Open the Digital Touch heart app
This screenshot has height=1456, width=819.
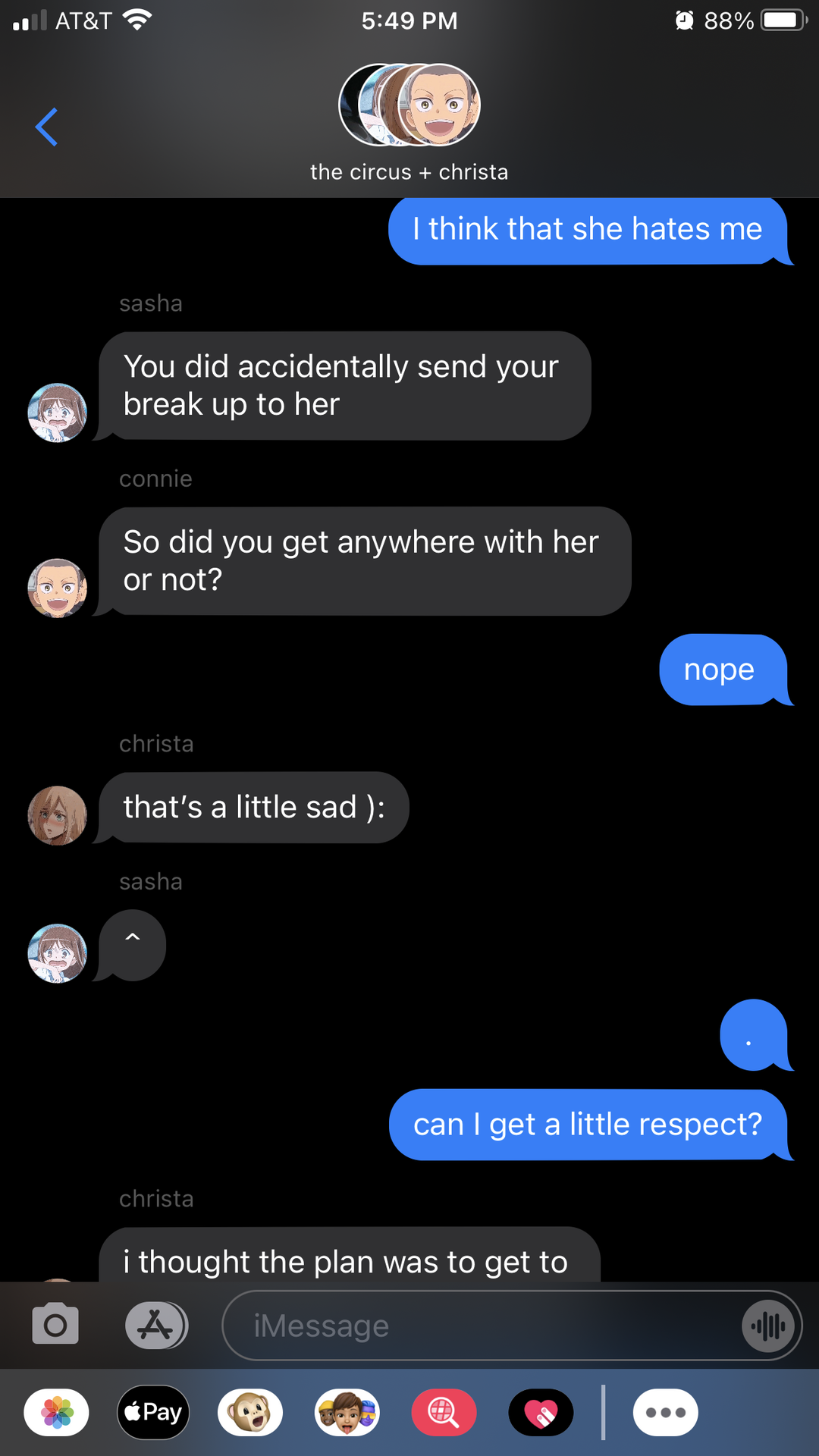point(541,1412)
